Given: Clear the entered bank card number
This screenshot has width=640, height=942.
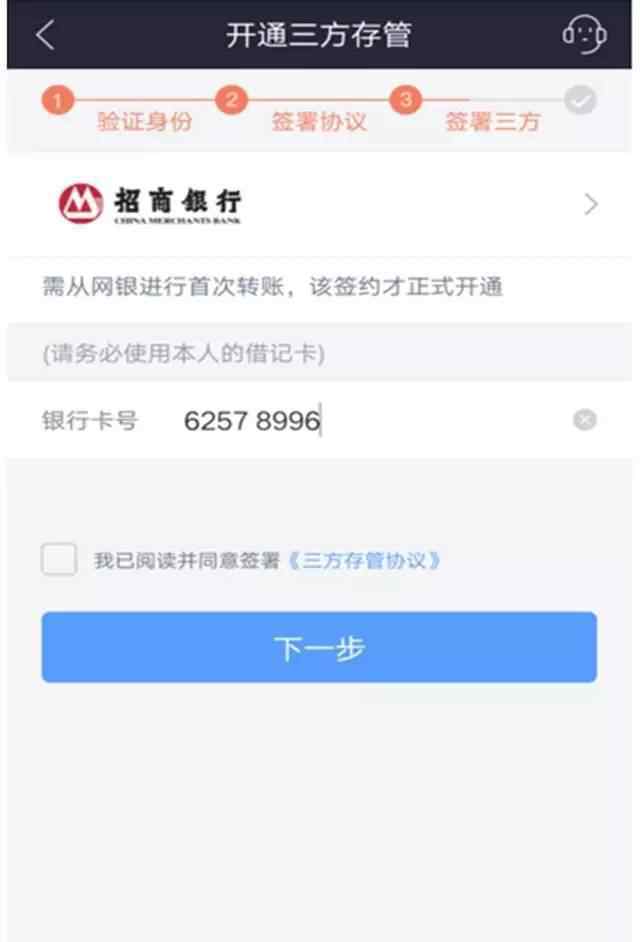Looking at the screenshot, I should pos(585,420).
